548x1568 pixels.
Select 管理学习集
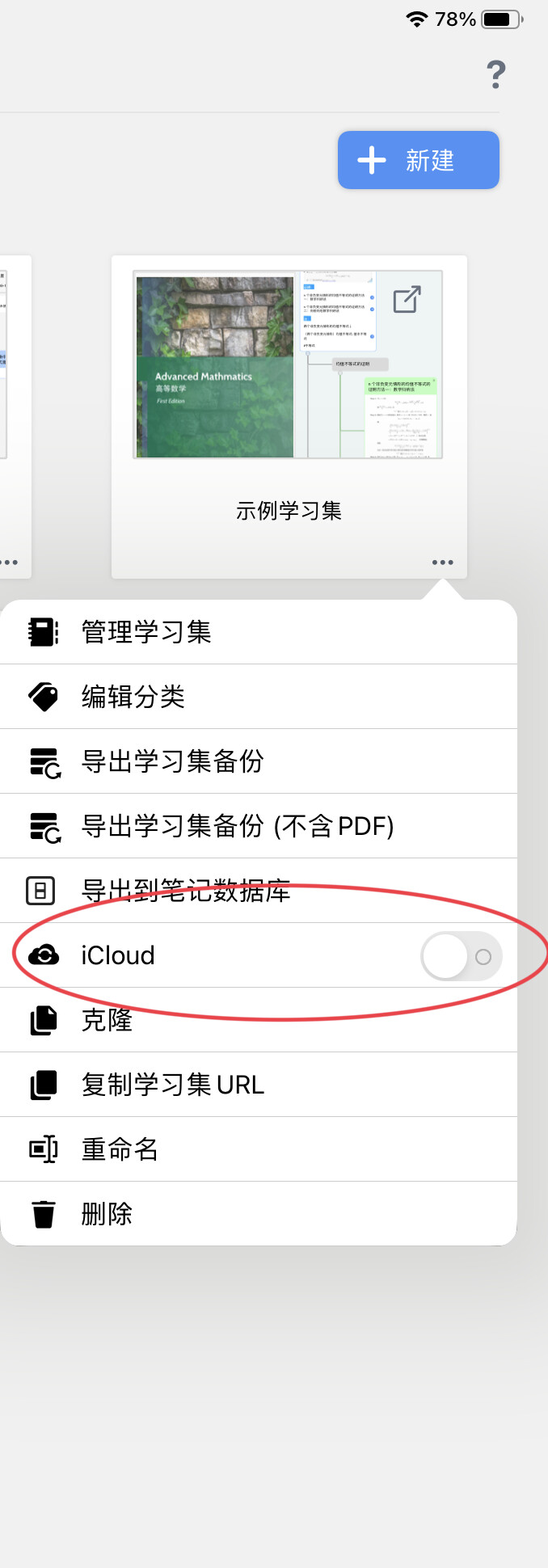259,632
